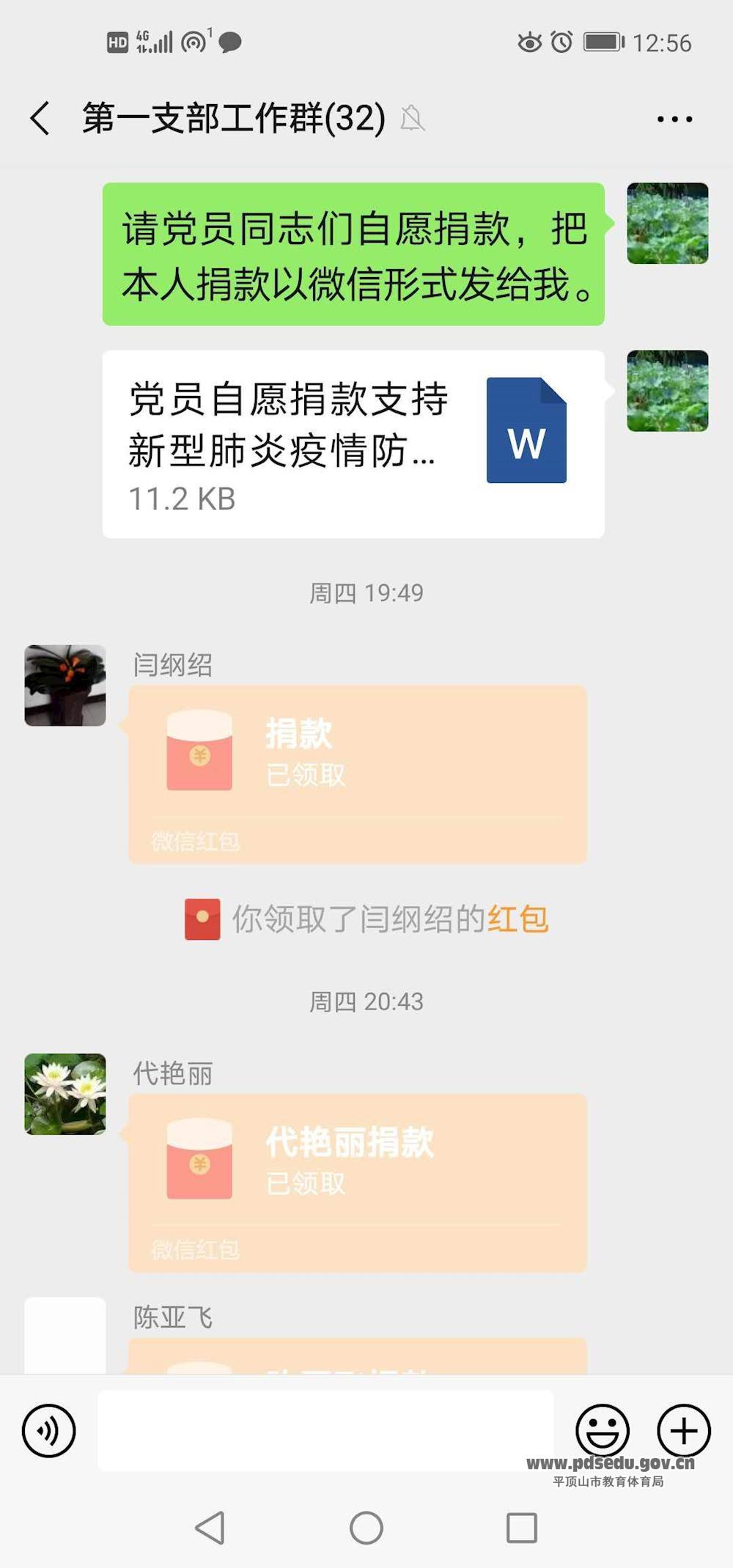
Task: Open recent apps from navigation bar
Action: [522, 1528]
